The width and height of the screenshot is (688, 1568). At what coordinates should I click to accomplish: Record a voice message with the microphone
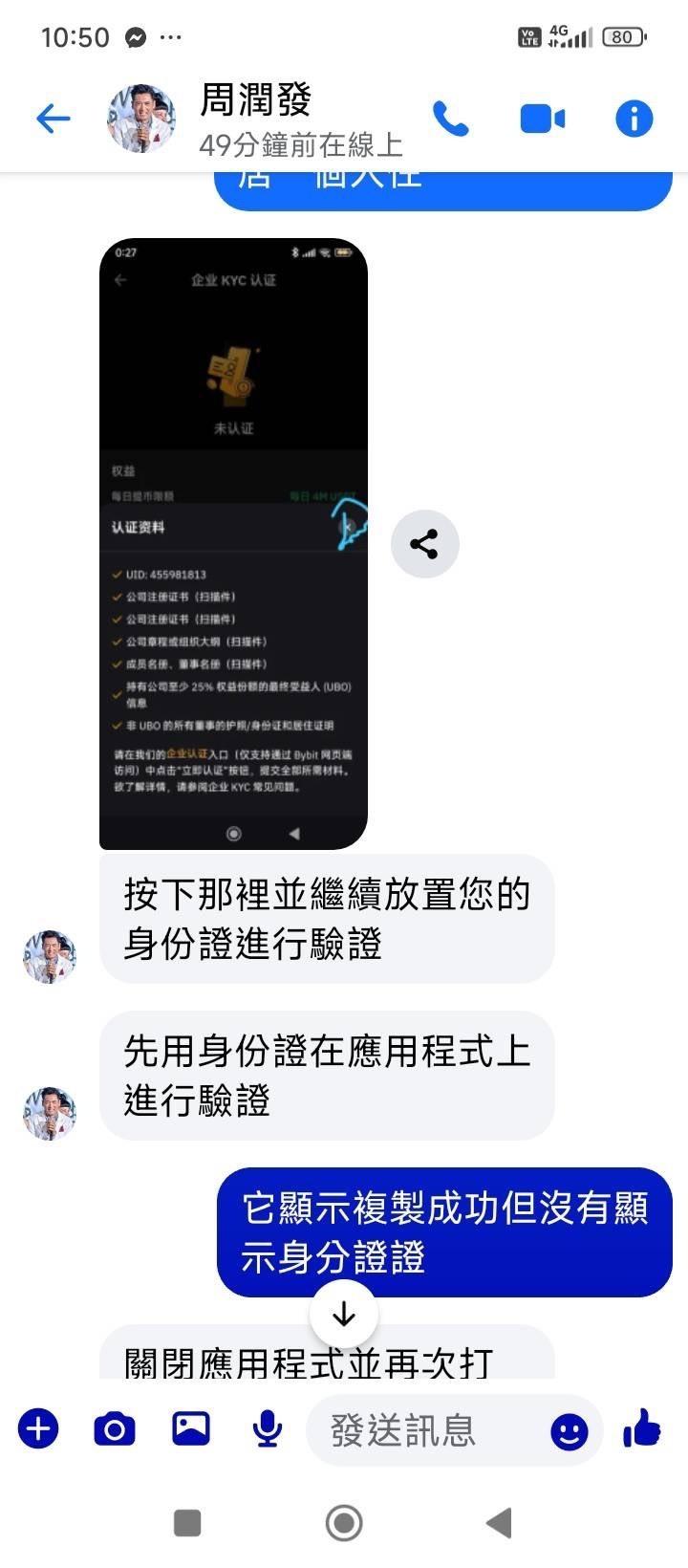pos(268,1428)
